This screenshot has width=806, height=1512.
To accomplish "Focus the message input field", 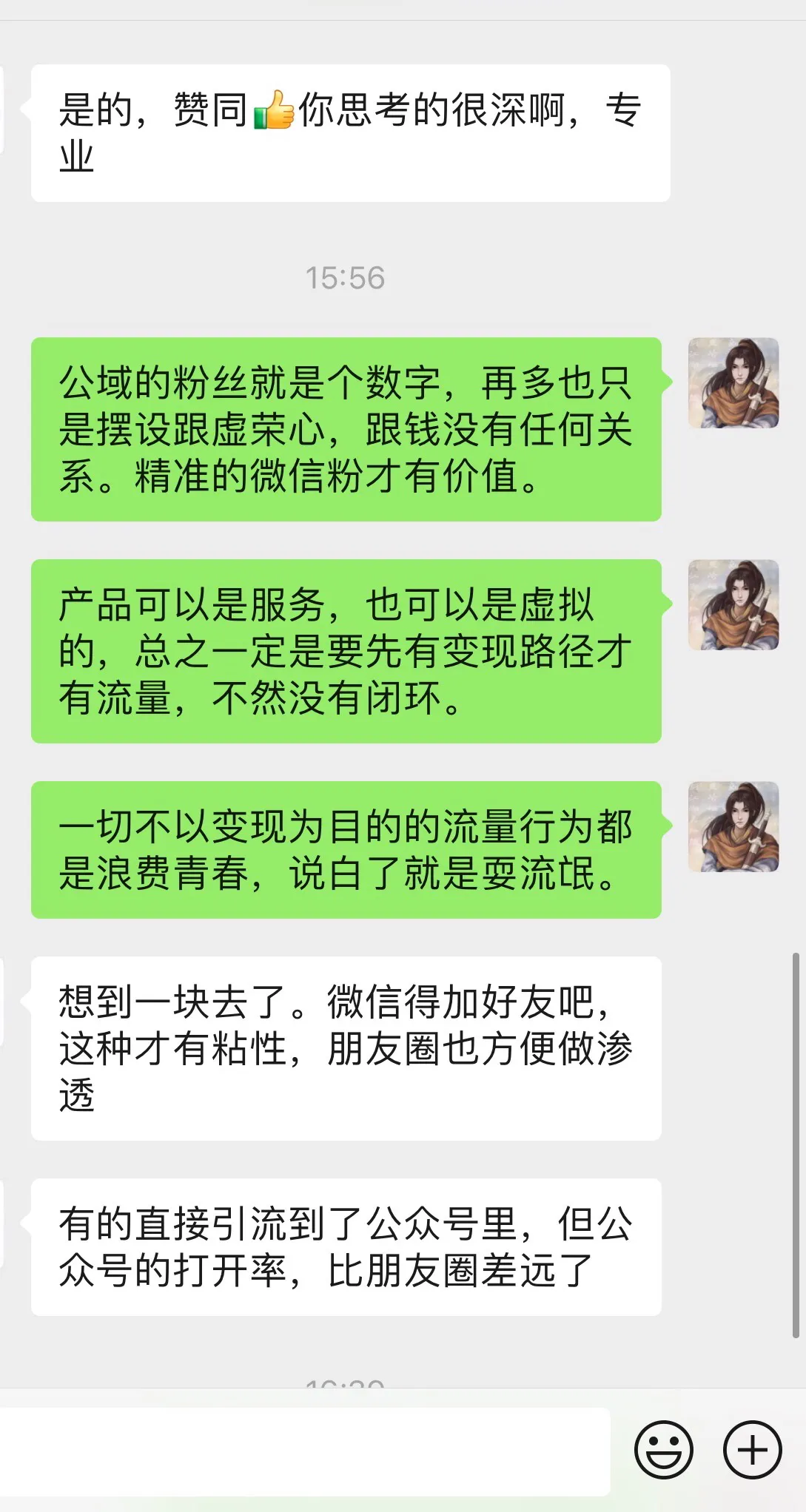I will (x=303, y=1451).
